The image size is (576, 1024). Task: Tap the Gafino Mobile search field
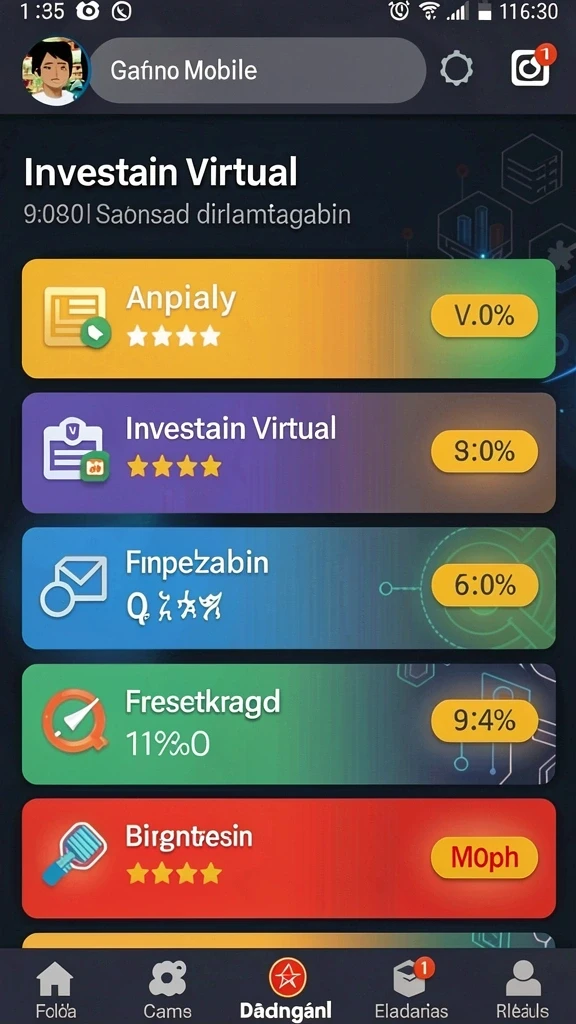pos(258,71)
